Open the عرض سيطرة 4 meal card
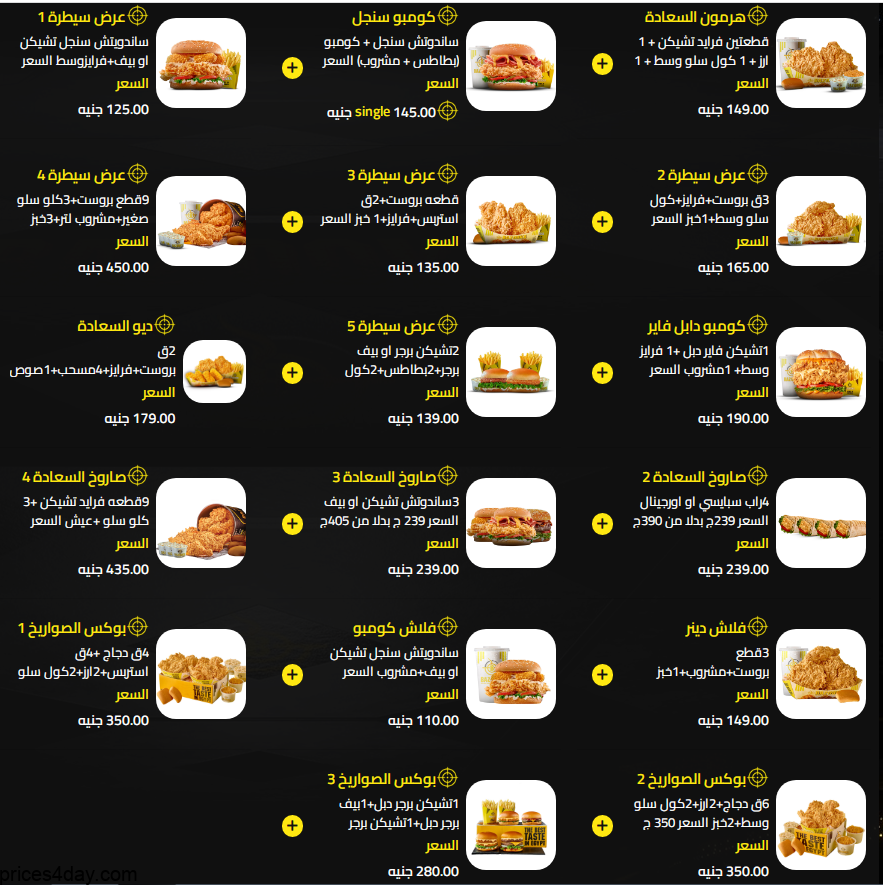This screenshot has width=883, height=885. pyautogui.click(x=201, y=221)
